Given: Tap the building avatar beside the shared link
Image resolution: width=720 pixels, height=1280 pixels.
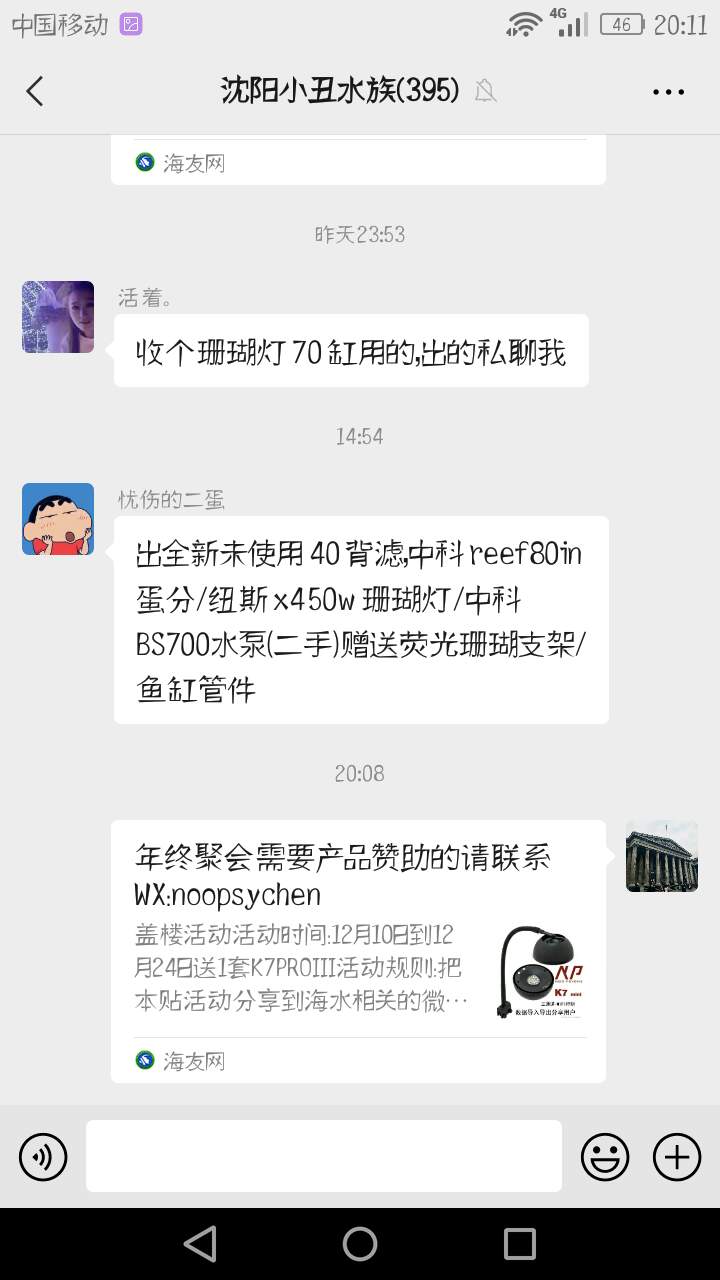Looking at the screenshot, I should [x=661, y=857].
